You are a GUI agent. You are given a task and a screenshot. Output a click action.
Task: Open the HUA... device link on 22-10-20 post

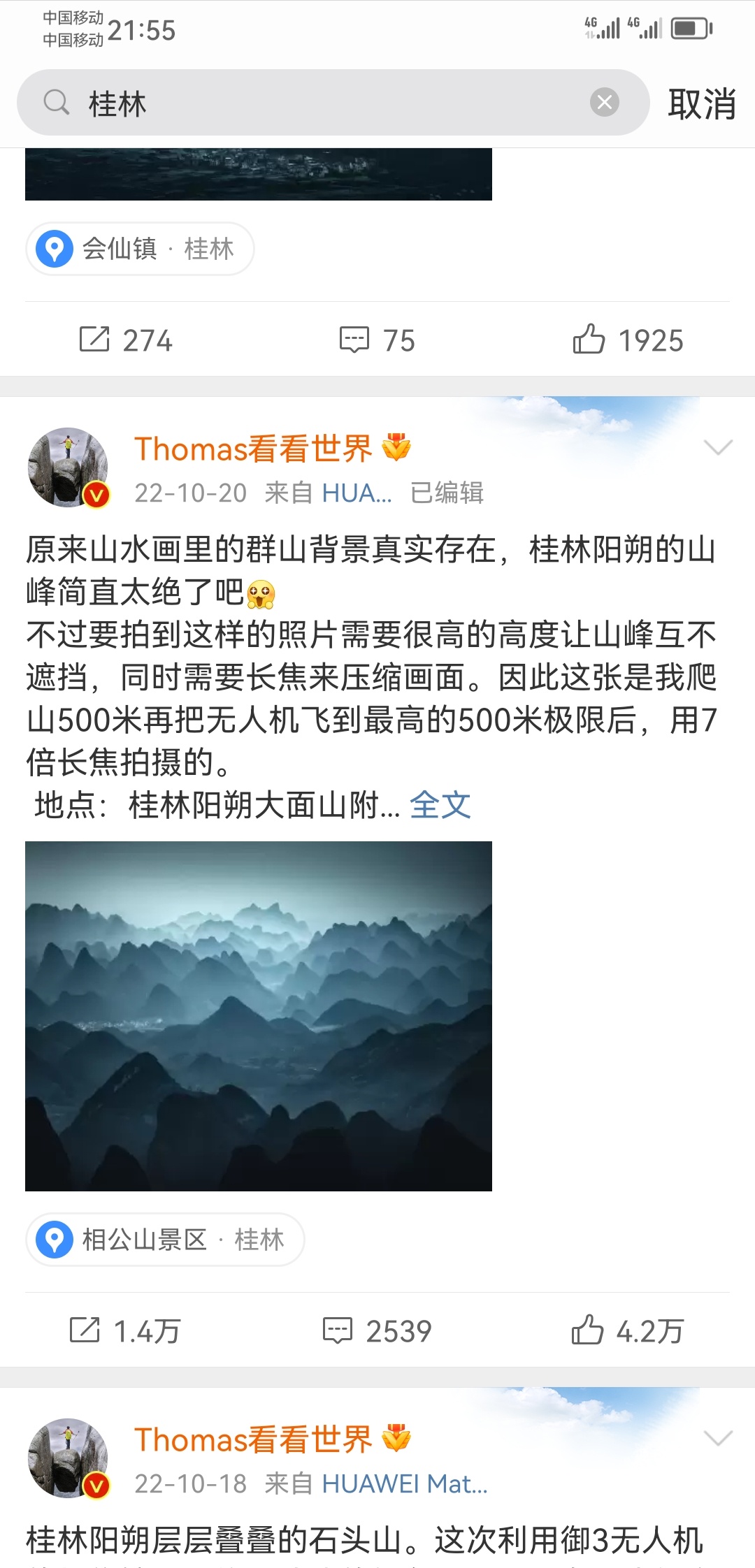pos(357,493)
